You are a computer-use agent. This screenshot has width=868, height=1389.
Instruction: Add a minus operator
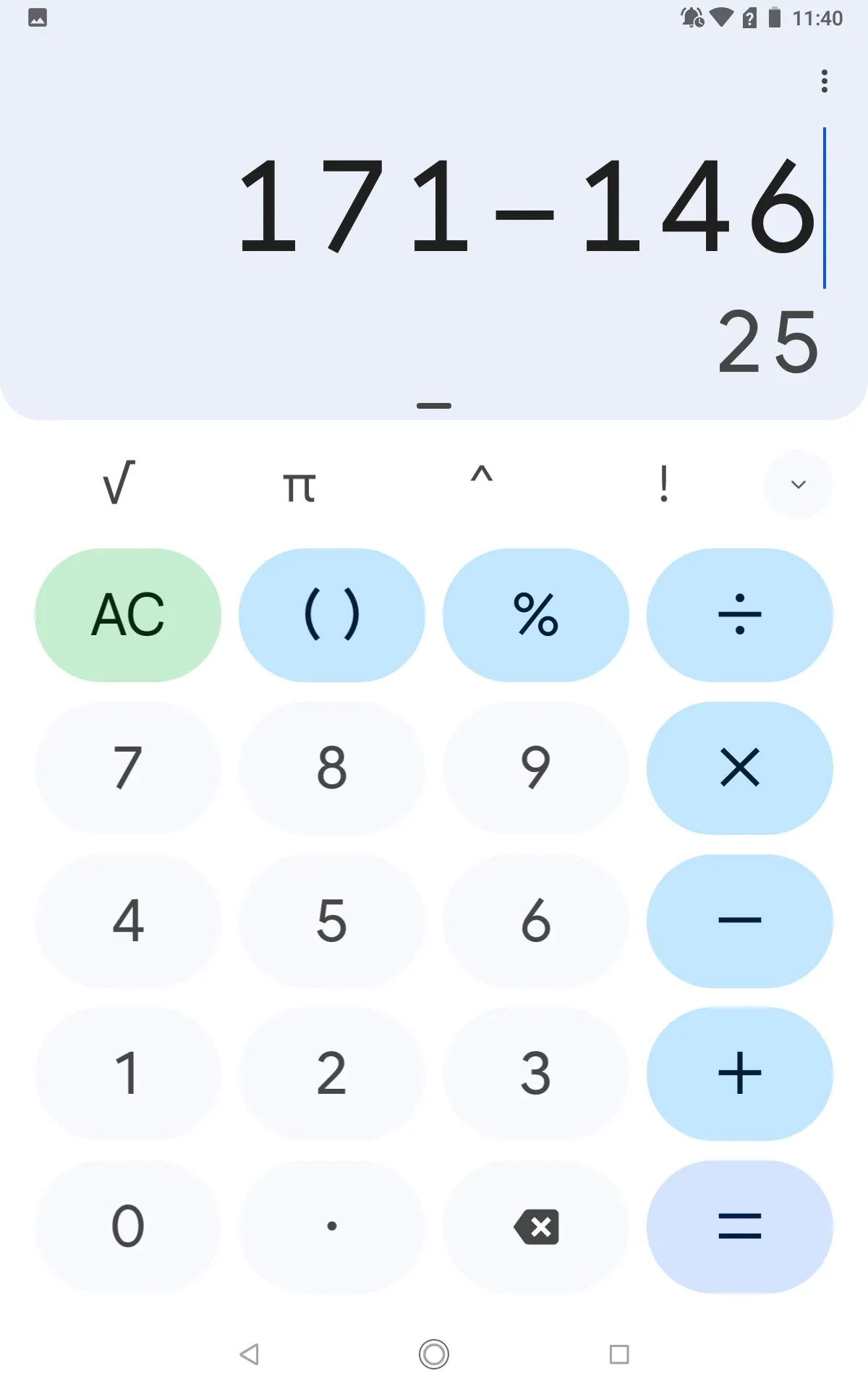coord(739,920)
